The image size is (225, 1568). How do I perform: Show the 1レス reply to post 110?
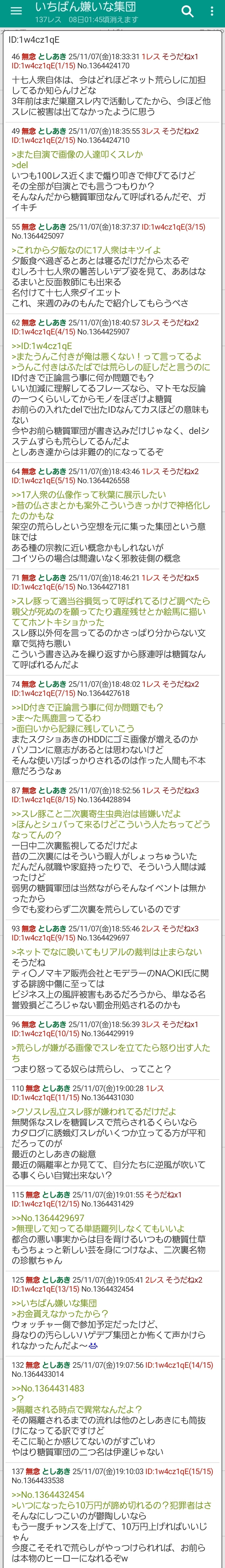(x=155, y=1088)
